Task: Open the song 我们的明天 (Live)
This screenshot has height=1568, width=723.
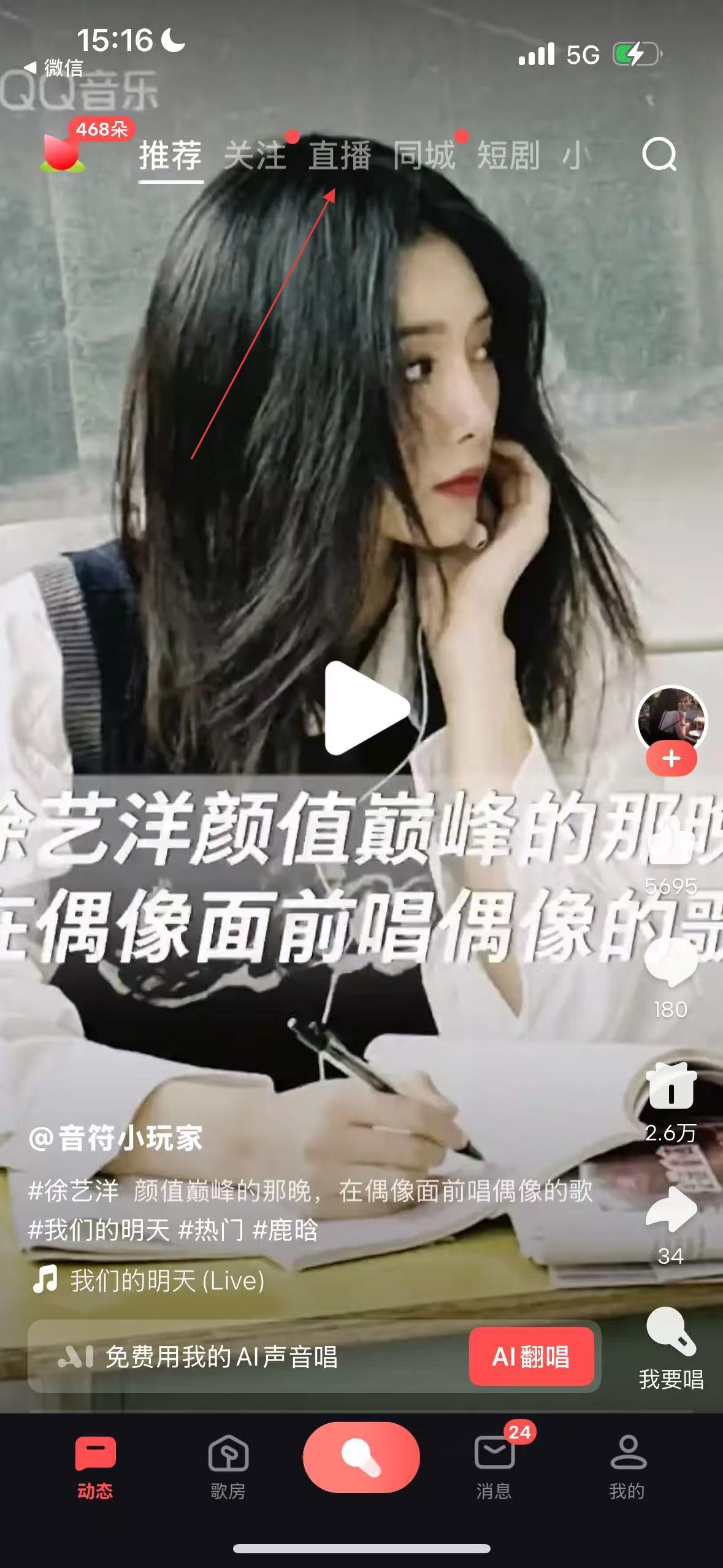Action: [167, 1281]
